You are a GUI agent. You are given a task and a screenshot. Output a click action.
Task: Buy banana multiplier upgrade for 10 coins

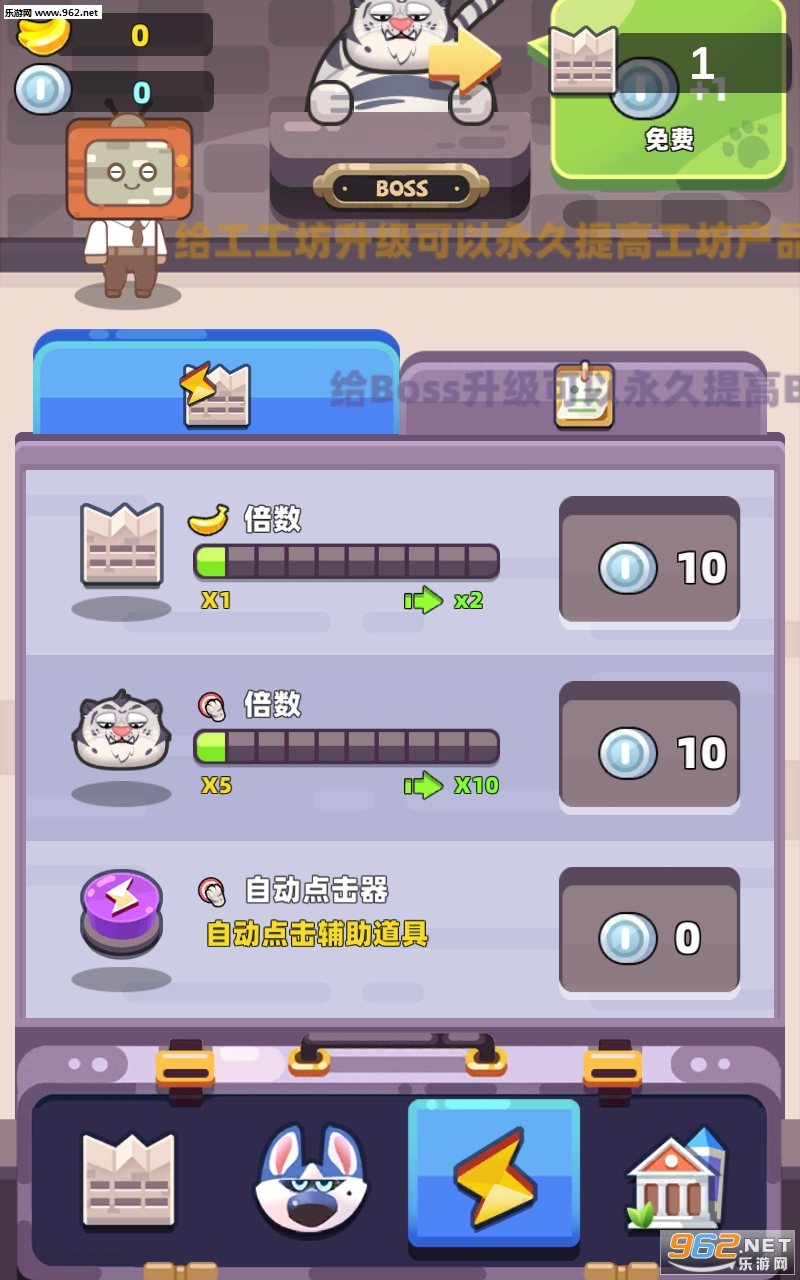(x=649, y=561)
